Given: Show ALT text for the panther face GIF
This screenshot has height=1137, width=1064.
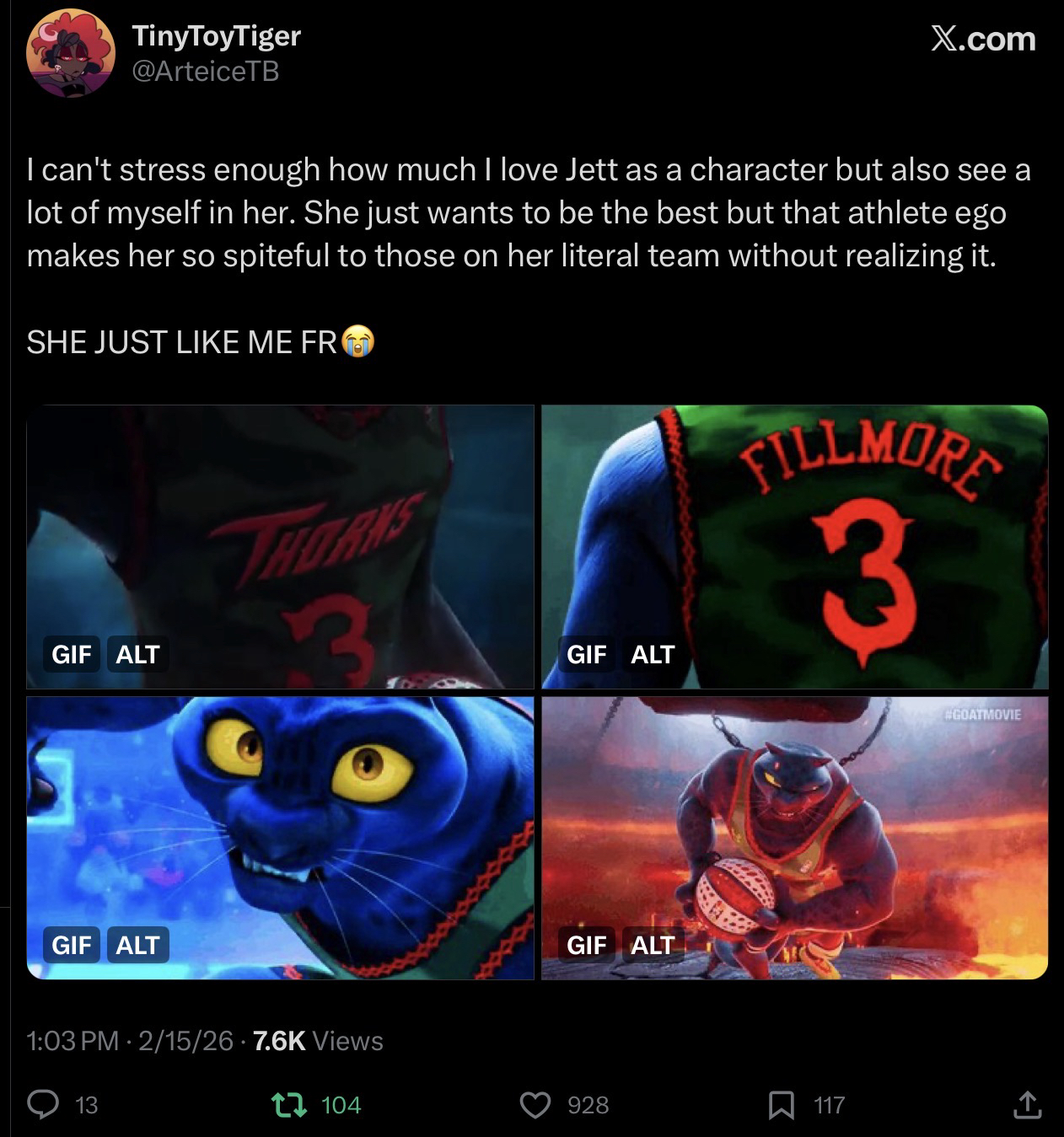Looking at the screenshot, I should point(137,945).
